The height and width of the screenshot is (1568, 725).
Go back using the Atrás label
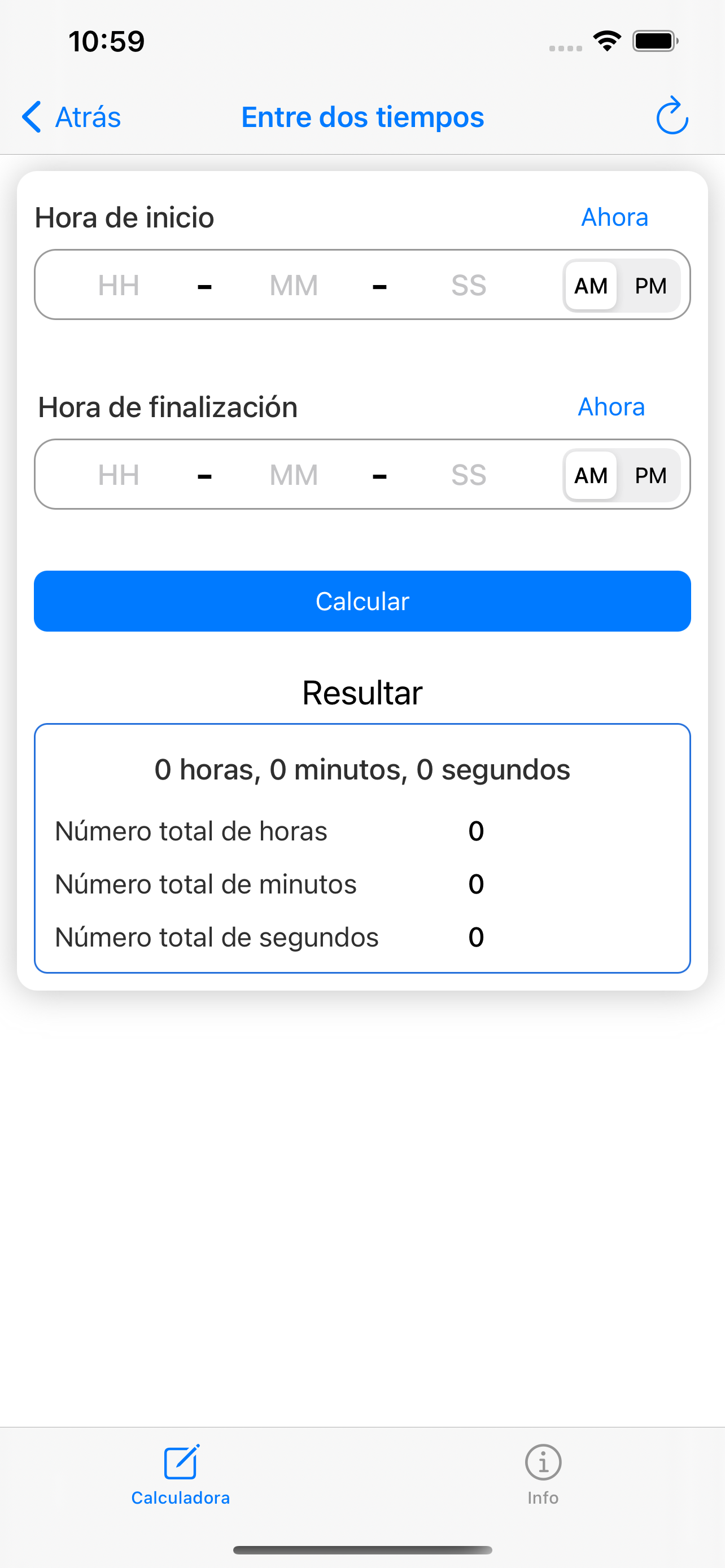[x=87, y=116]
